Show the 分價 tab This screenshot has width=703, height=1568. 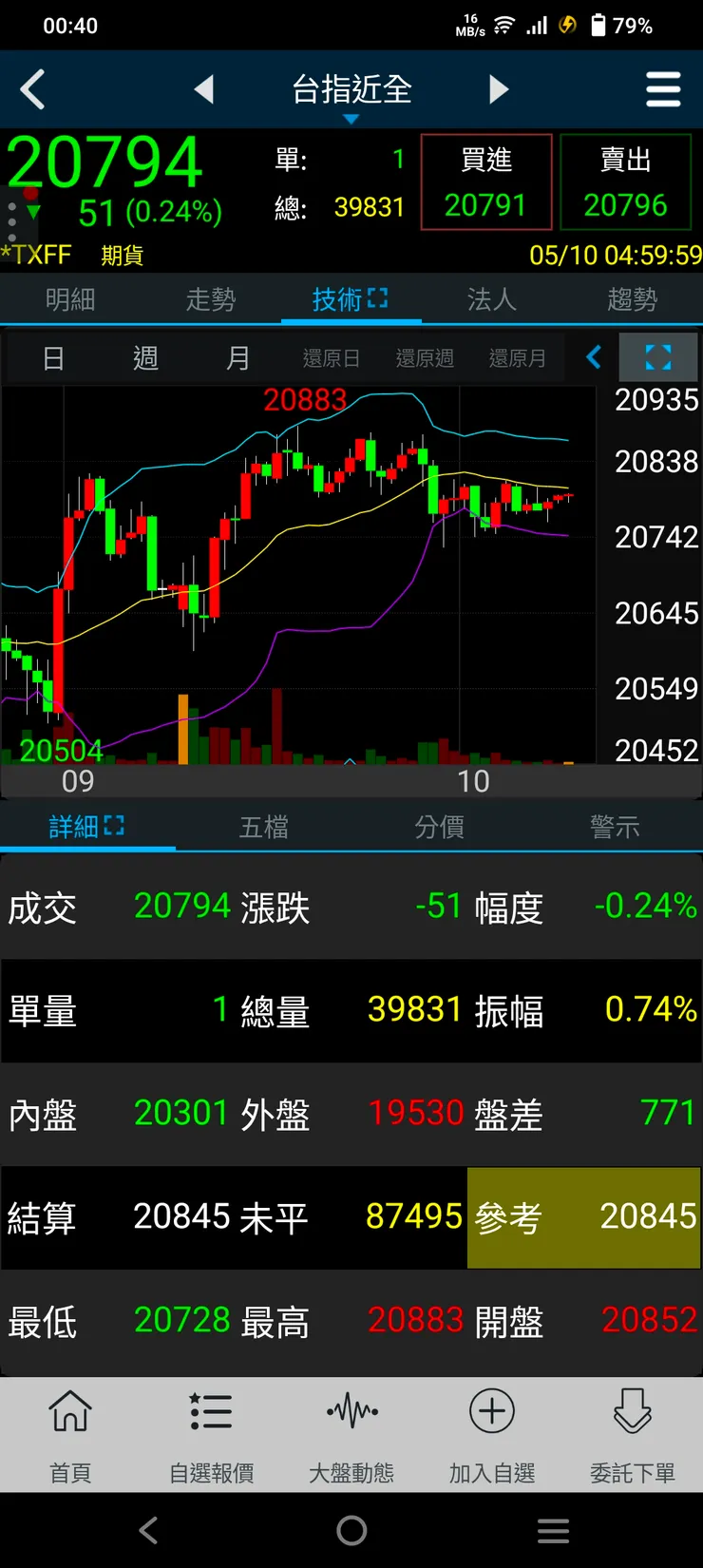click(x=439, y=828)
